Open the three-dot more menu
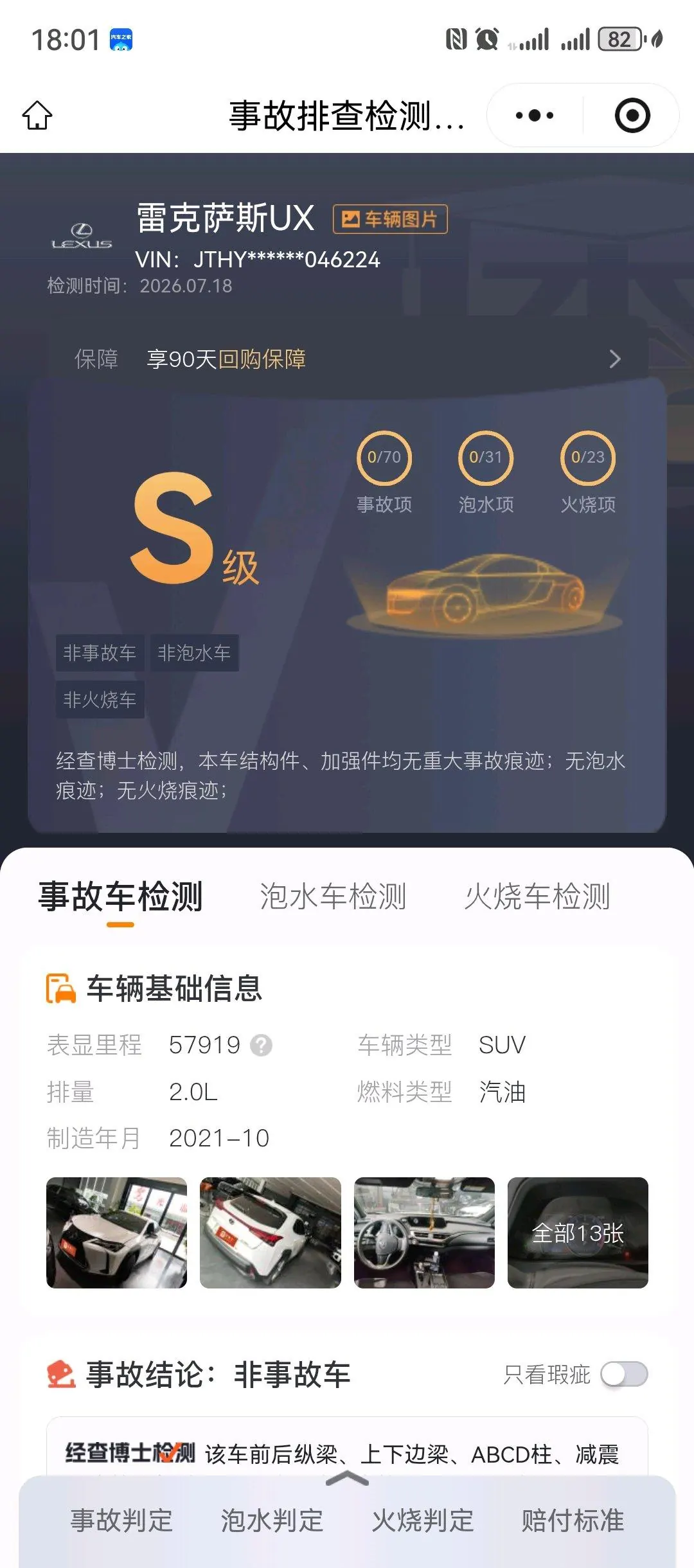The image size is (694, 1568). click(535, 116)
